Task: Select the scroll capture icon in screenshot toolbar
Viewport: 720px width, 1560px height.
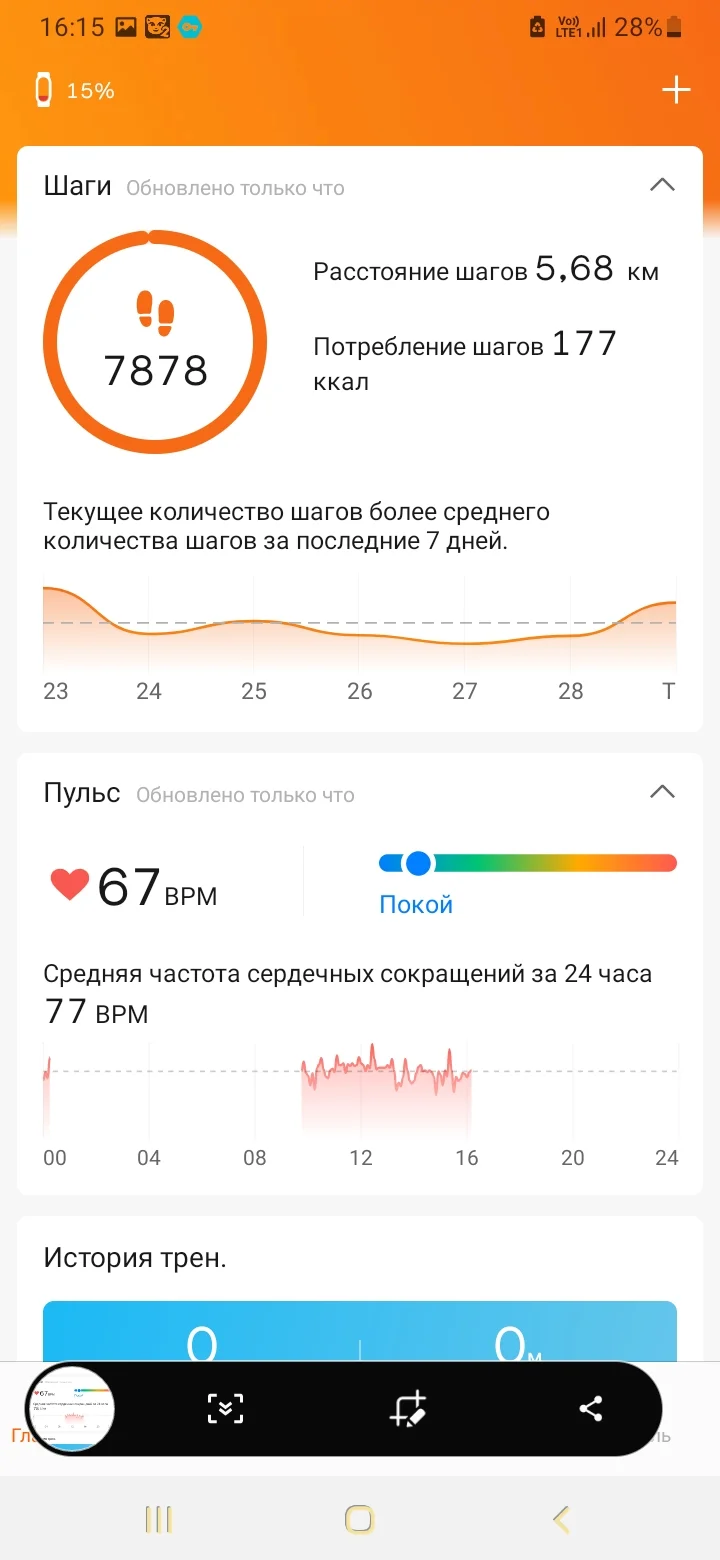Action: [227, 1408]
